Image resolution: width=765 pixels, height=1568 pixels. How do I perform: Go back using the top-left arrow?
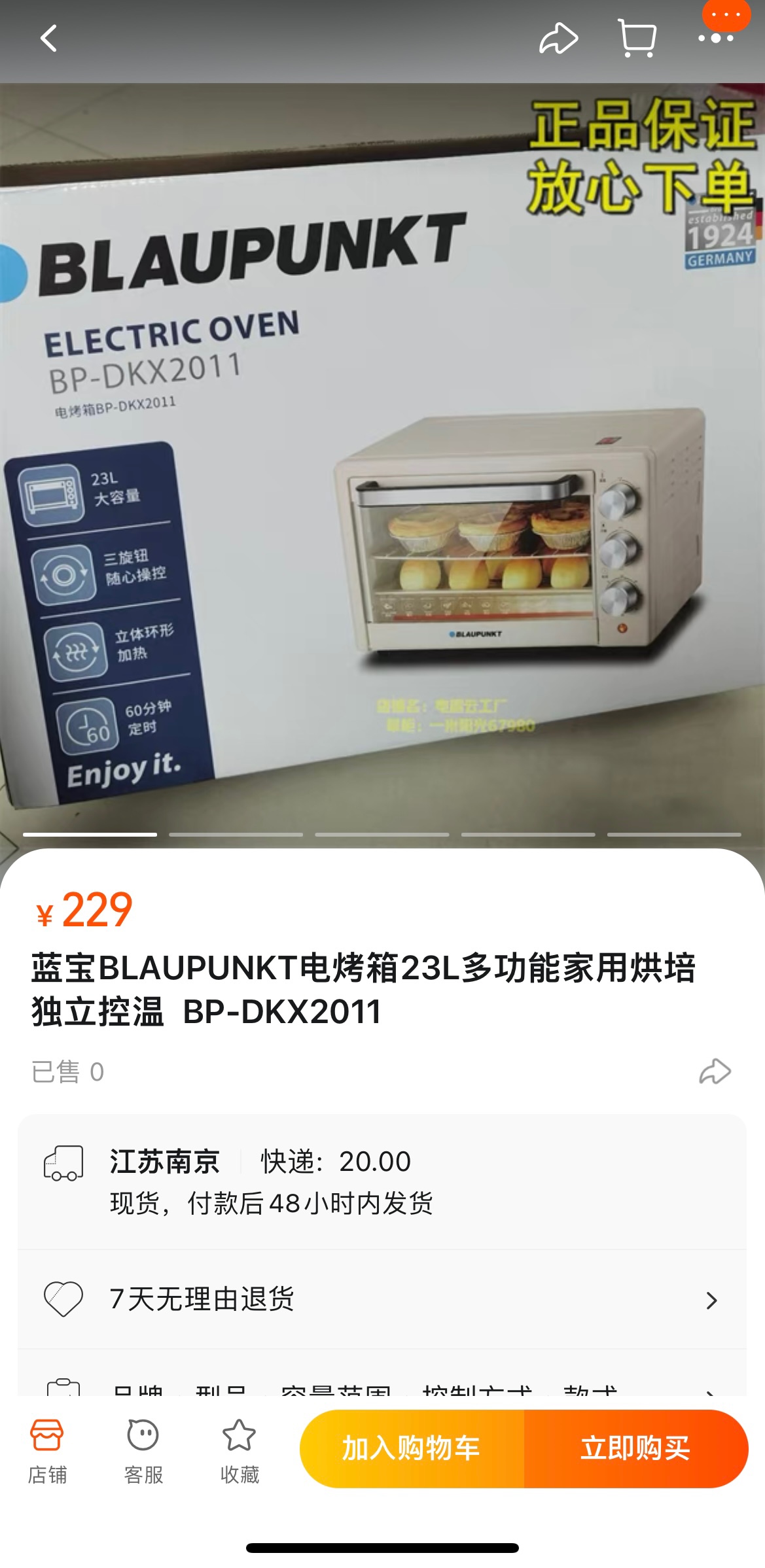pyautogui.click(x=49, y=39)
